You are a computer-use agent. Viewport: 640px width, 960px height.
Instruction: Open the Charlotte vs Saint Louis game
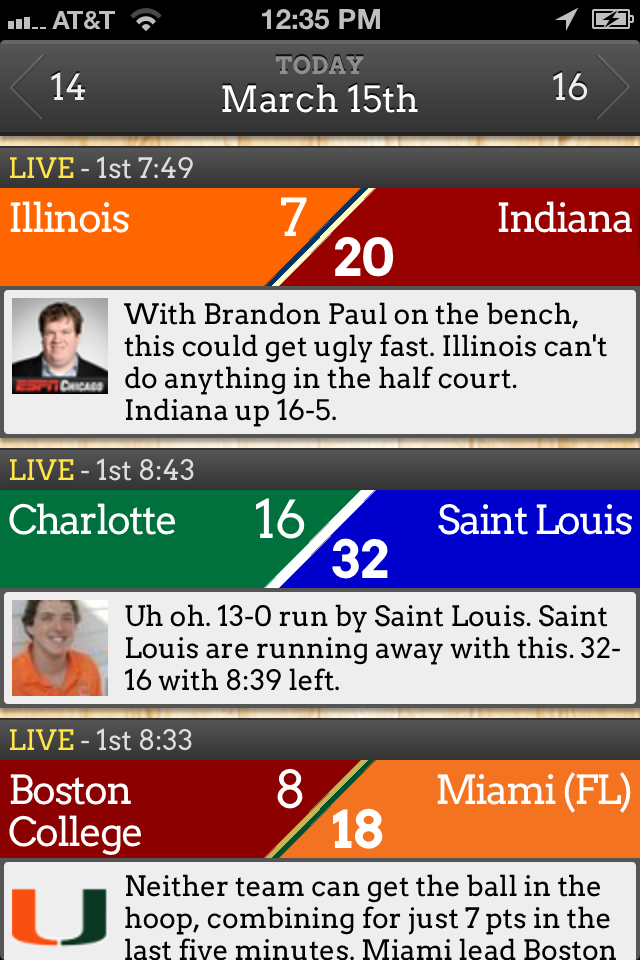(320, 538)
